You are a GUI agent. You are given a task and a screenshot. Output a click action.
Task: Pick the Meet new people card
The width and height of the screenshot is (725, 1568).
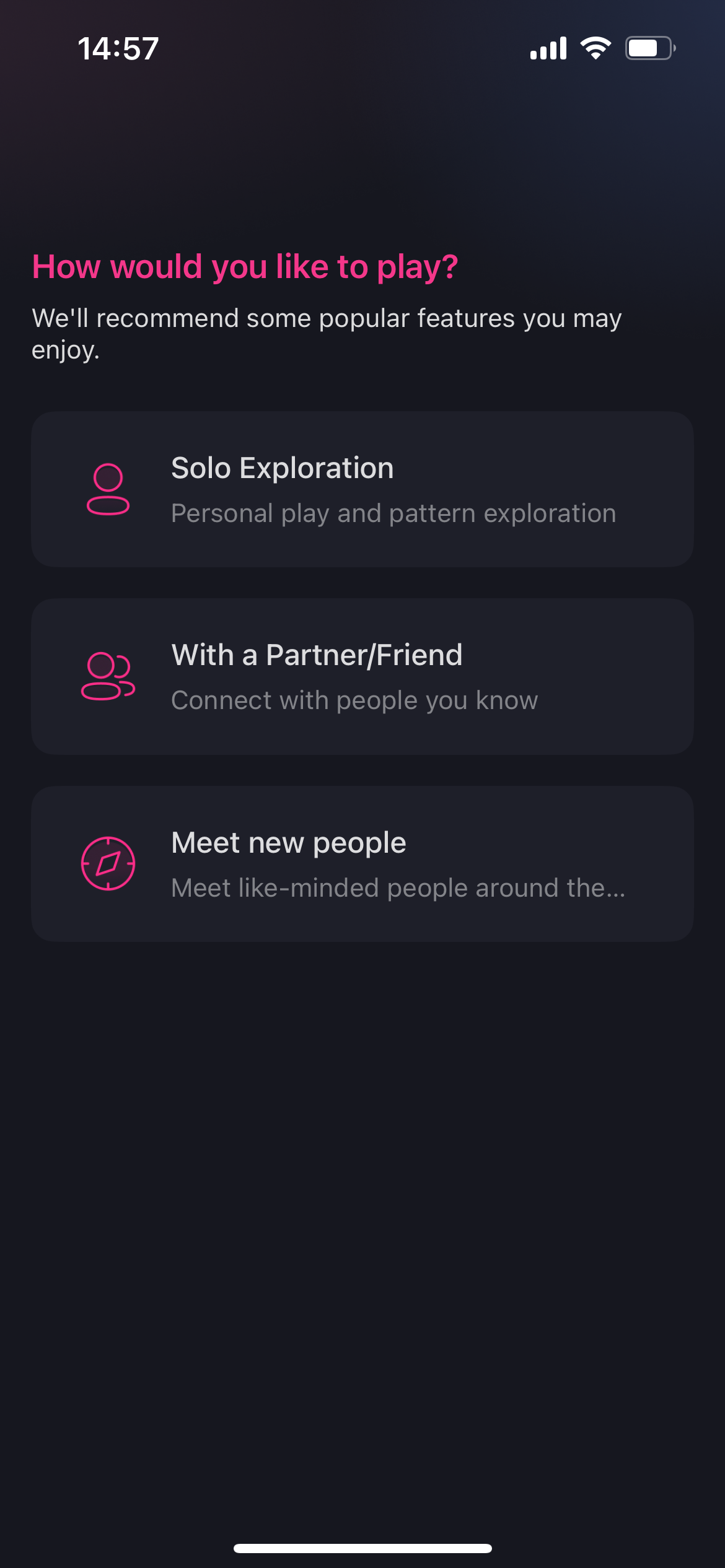coord(362,864)
